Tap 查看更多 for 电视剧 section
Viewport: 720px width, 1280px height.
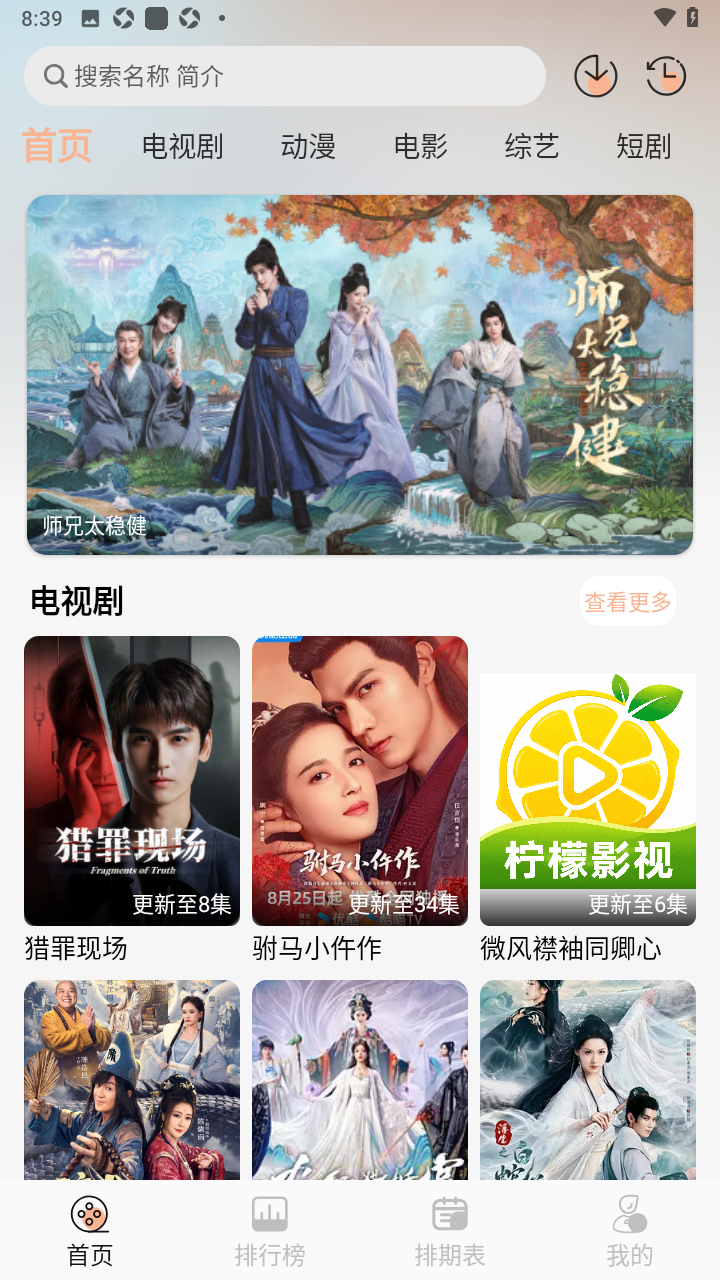click(628, 602)
